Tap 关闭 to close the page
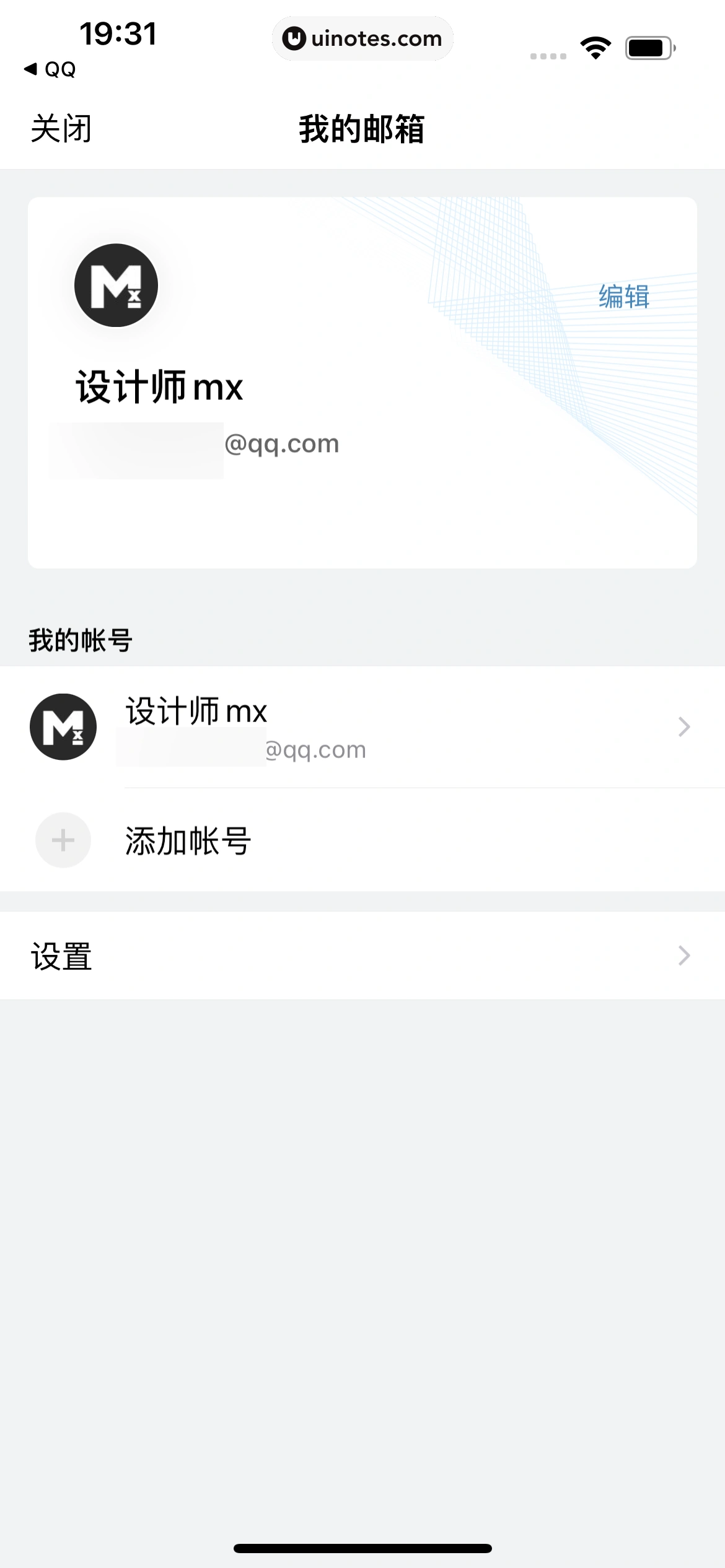Screen dimensions: 725x1568 coord(60,128)
